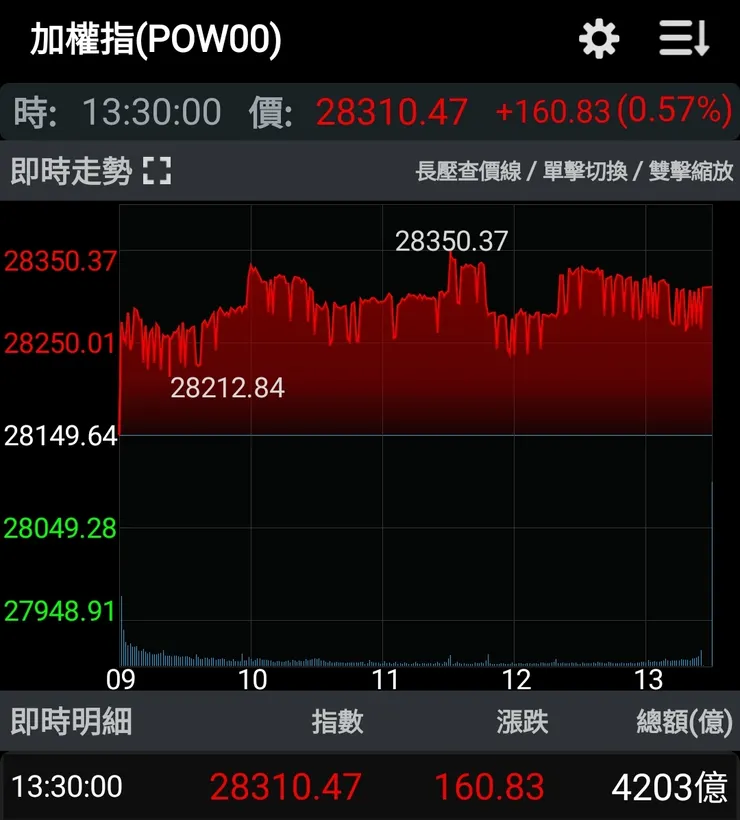This screenshot has width=740, height=820.
Task: Expand the chart to fullscreen via the bracket icon
Action: click(x=159, y=172)
